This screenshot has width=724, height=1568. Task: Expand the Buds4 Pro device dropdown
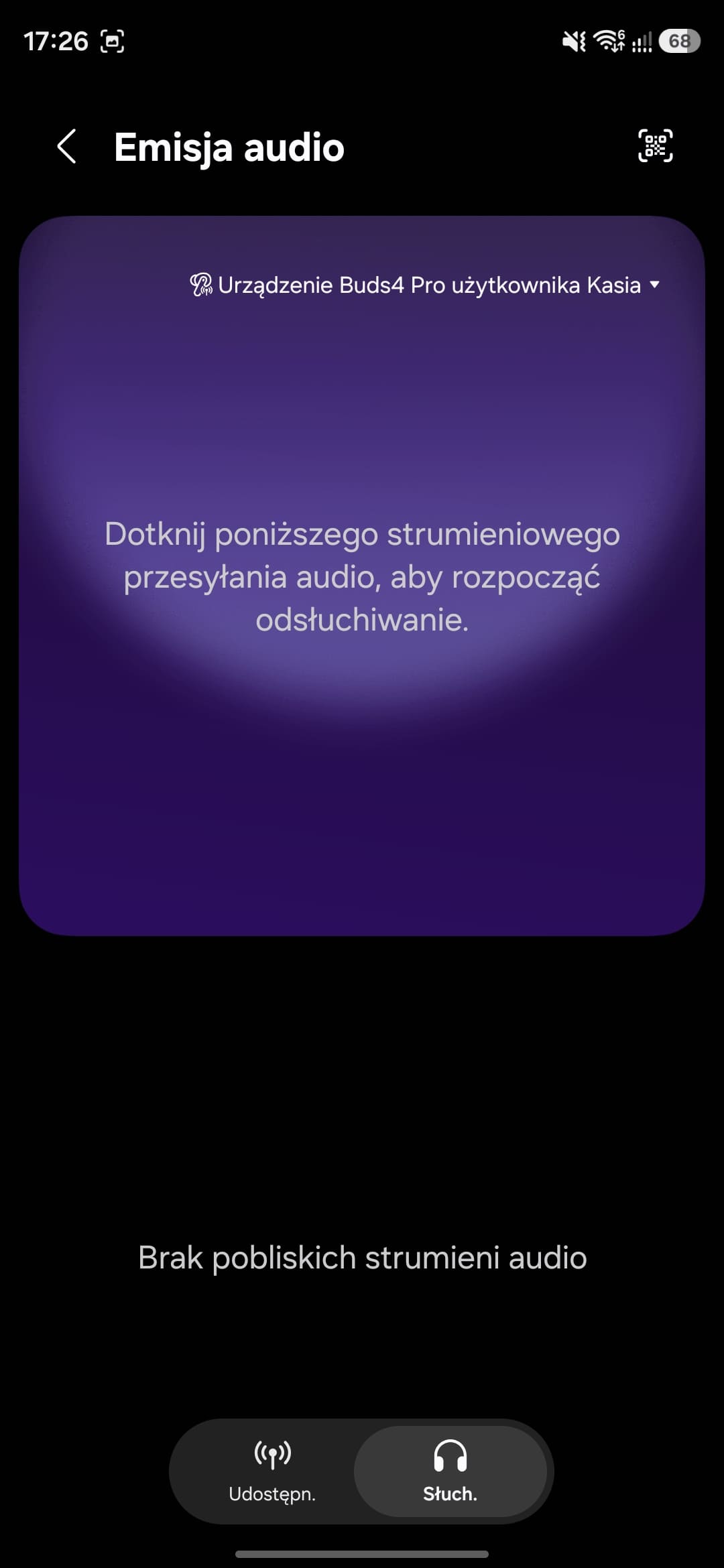(426, 285)
